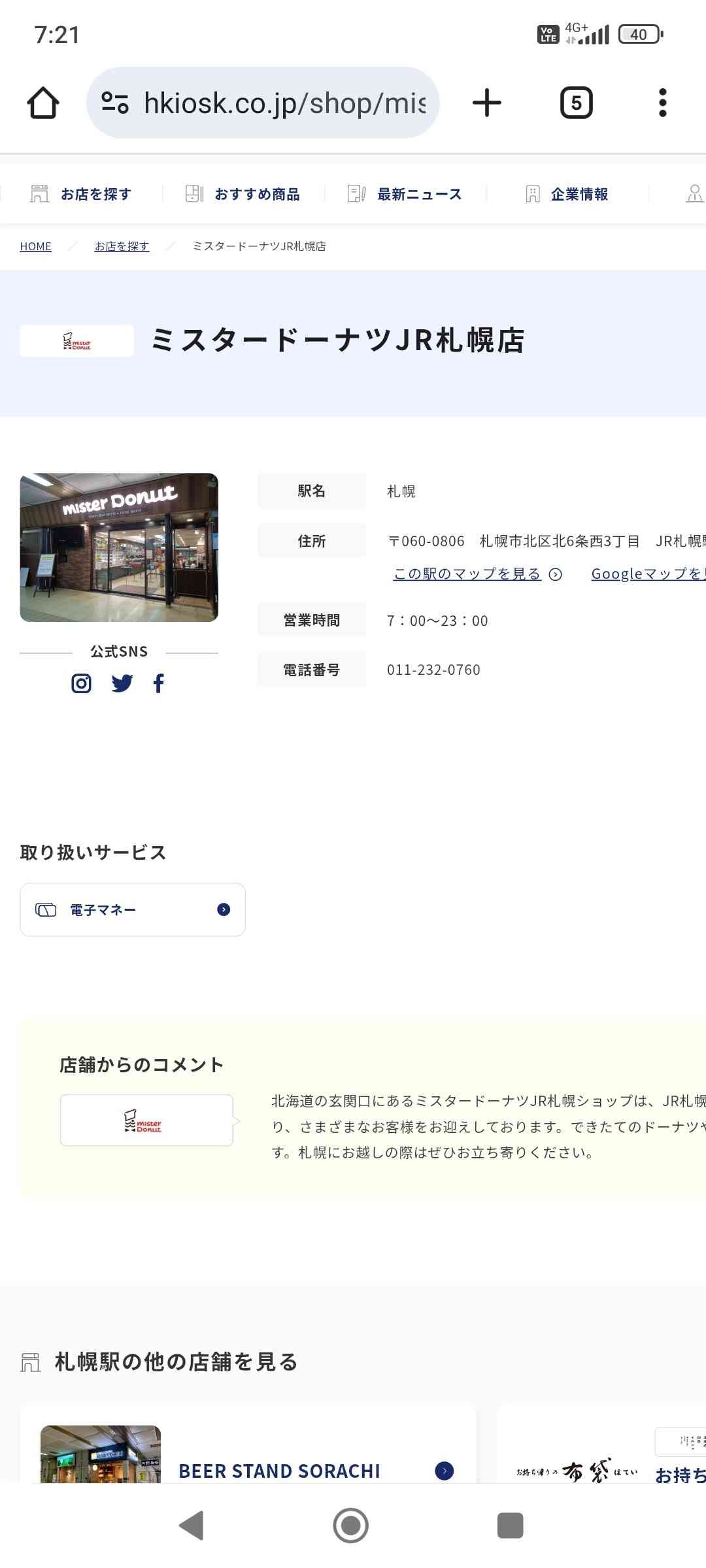This screenshot has height=1568, width=706.
Task: Go to お店を探す in top navigation
Action: [82, 194]
